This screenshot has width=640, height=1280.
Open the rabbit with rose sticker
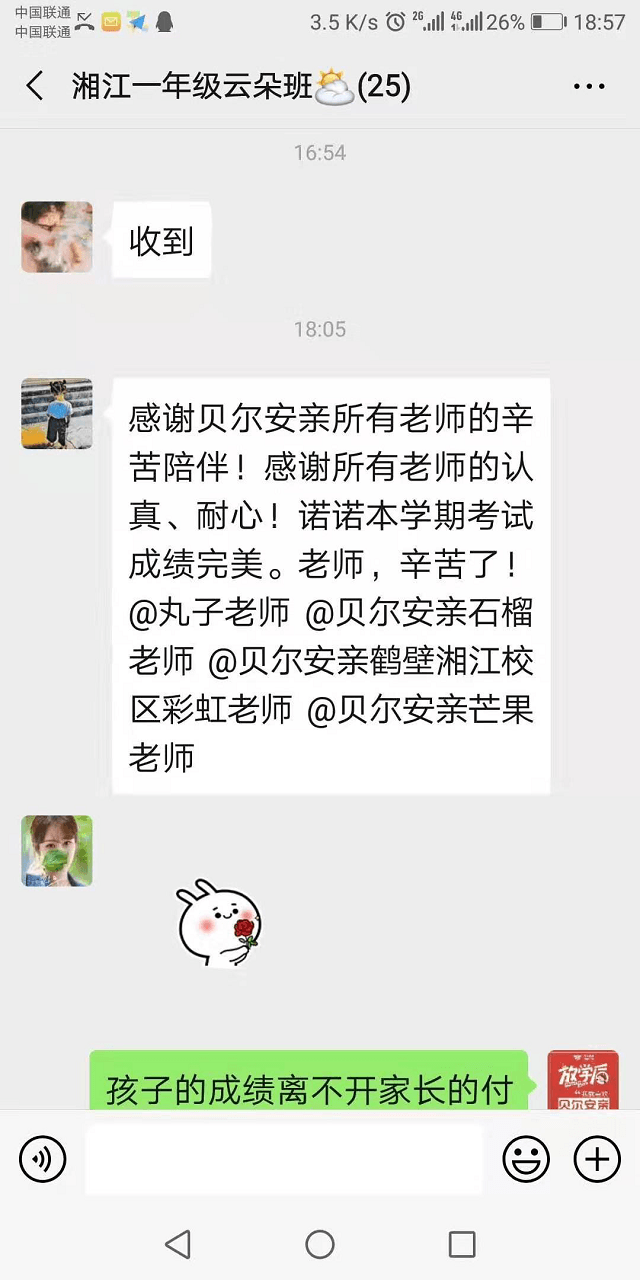coord(220,922)
